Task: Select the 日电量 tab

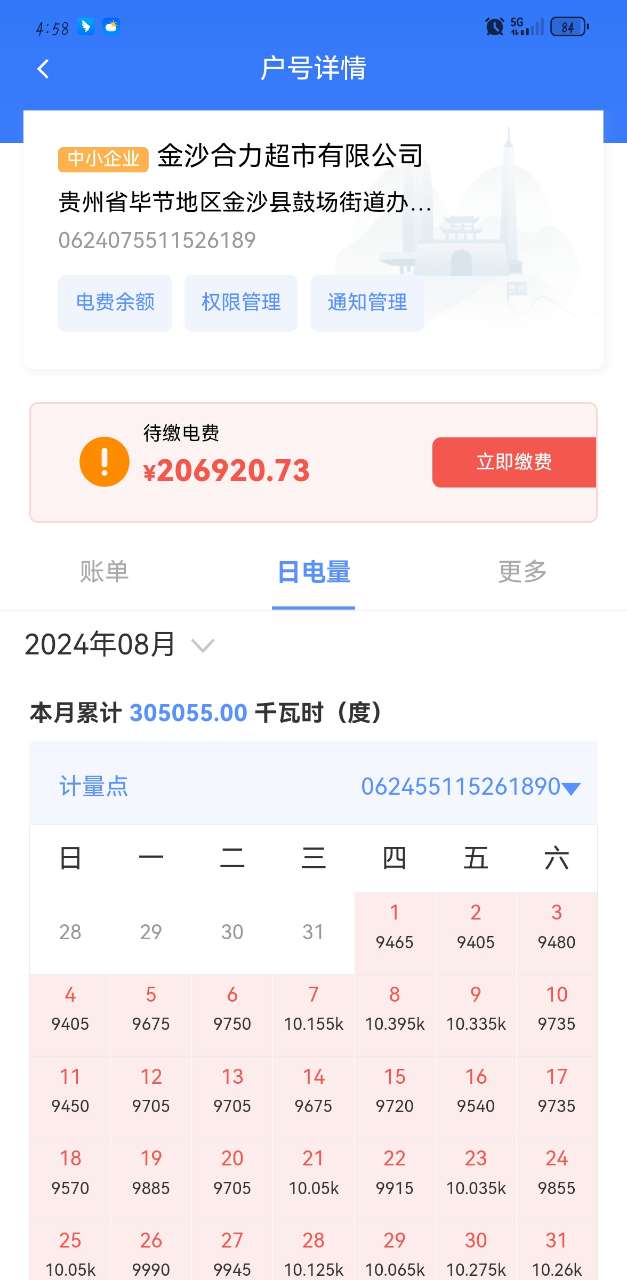Action: click(313, 572)
